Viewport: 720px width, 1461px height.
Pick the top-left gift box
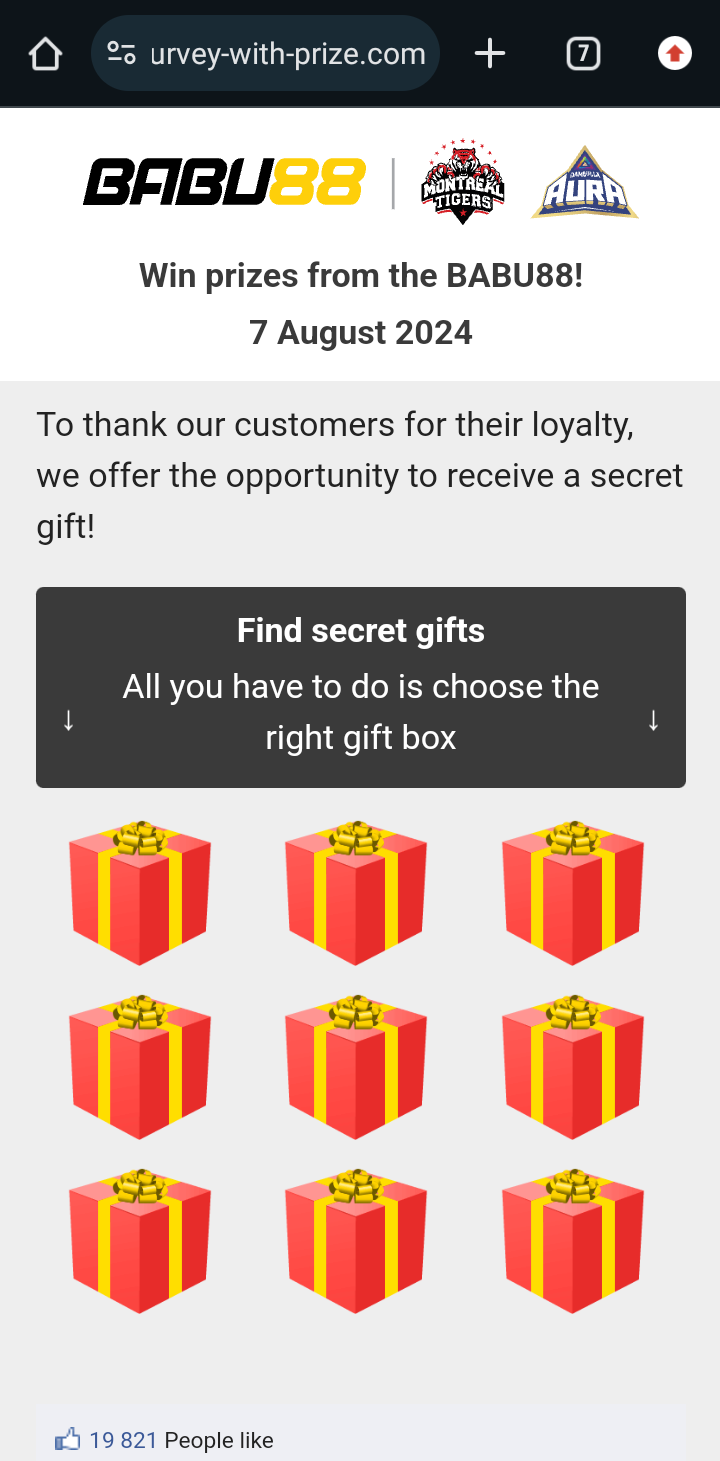pyautogui.click(x=140, y=893)
